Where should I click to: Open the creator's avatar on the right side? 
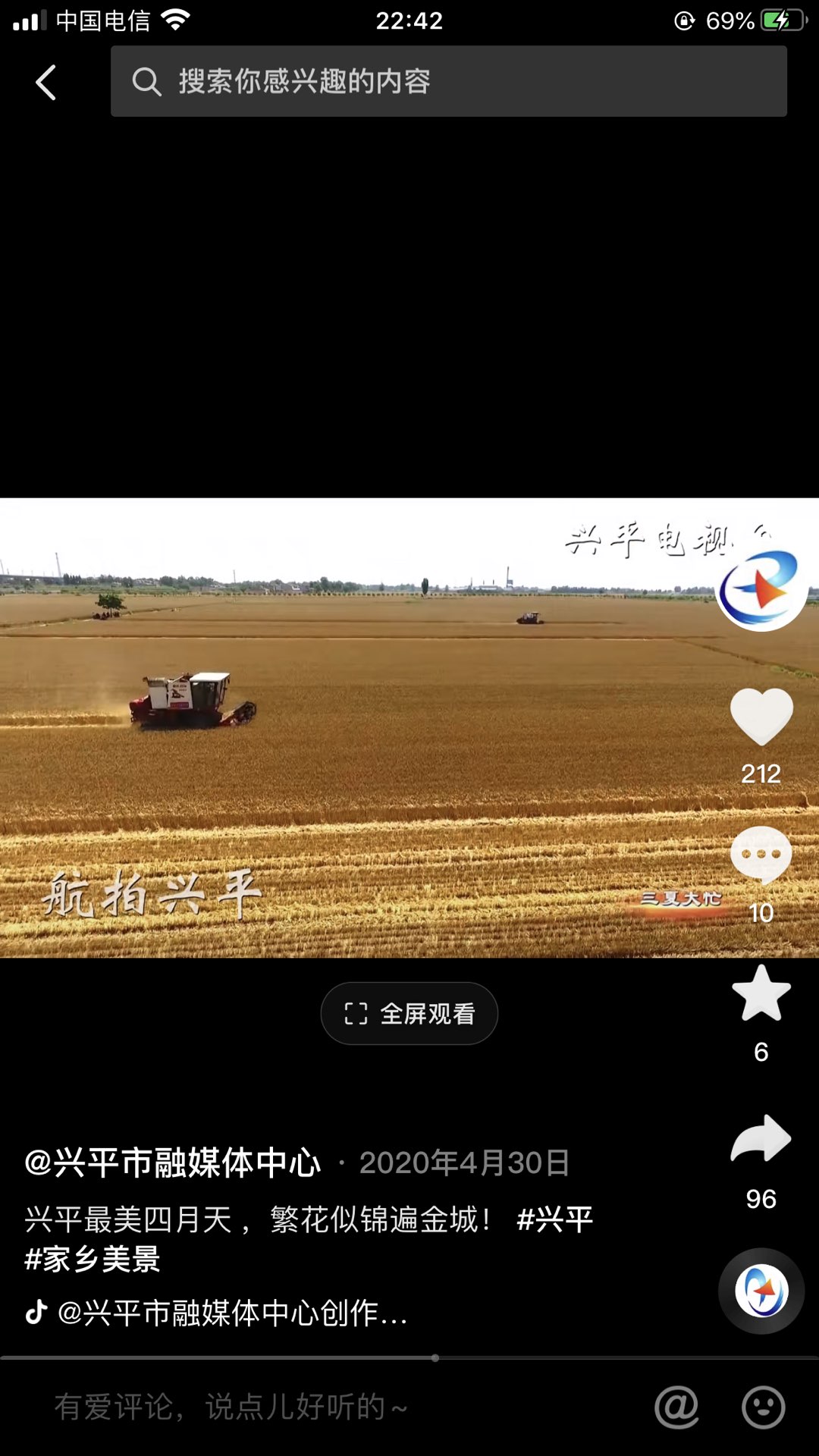pos(761,586)
